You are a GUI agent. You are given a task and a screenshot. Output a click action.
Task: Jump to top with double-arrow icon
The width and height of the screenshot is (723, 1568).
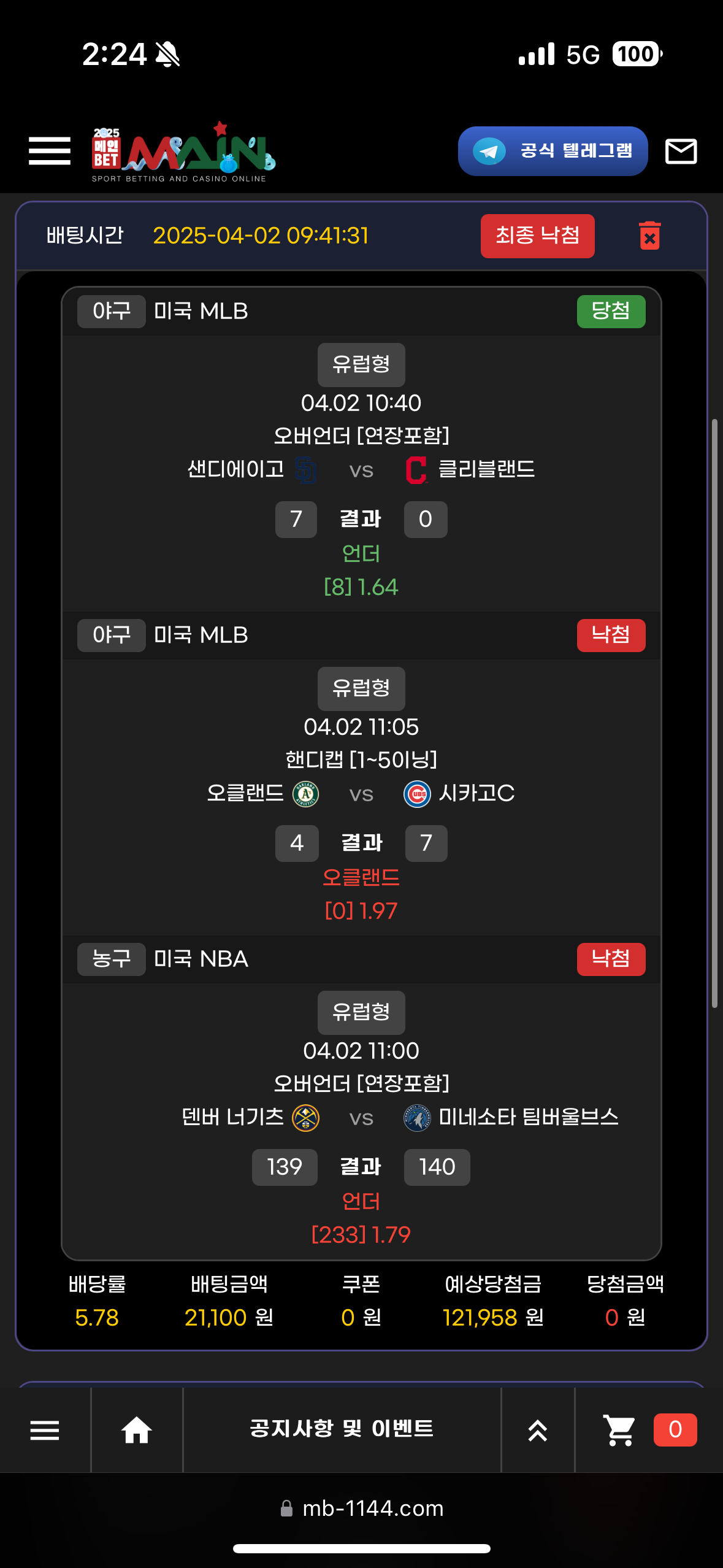click(538, 1430)
